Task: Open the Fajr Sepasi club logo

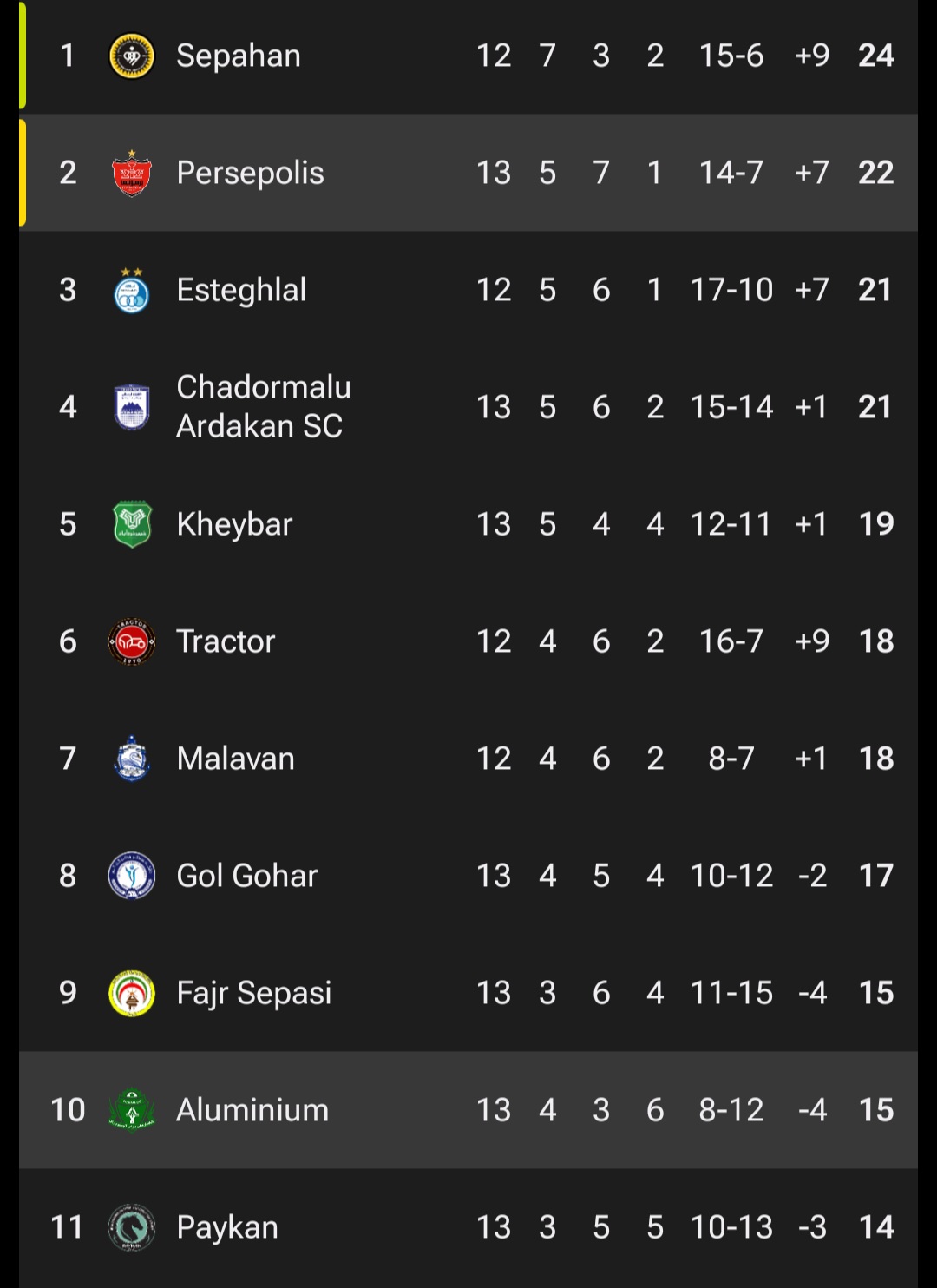Action: 131,992
